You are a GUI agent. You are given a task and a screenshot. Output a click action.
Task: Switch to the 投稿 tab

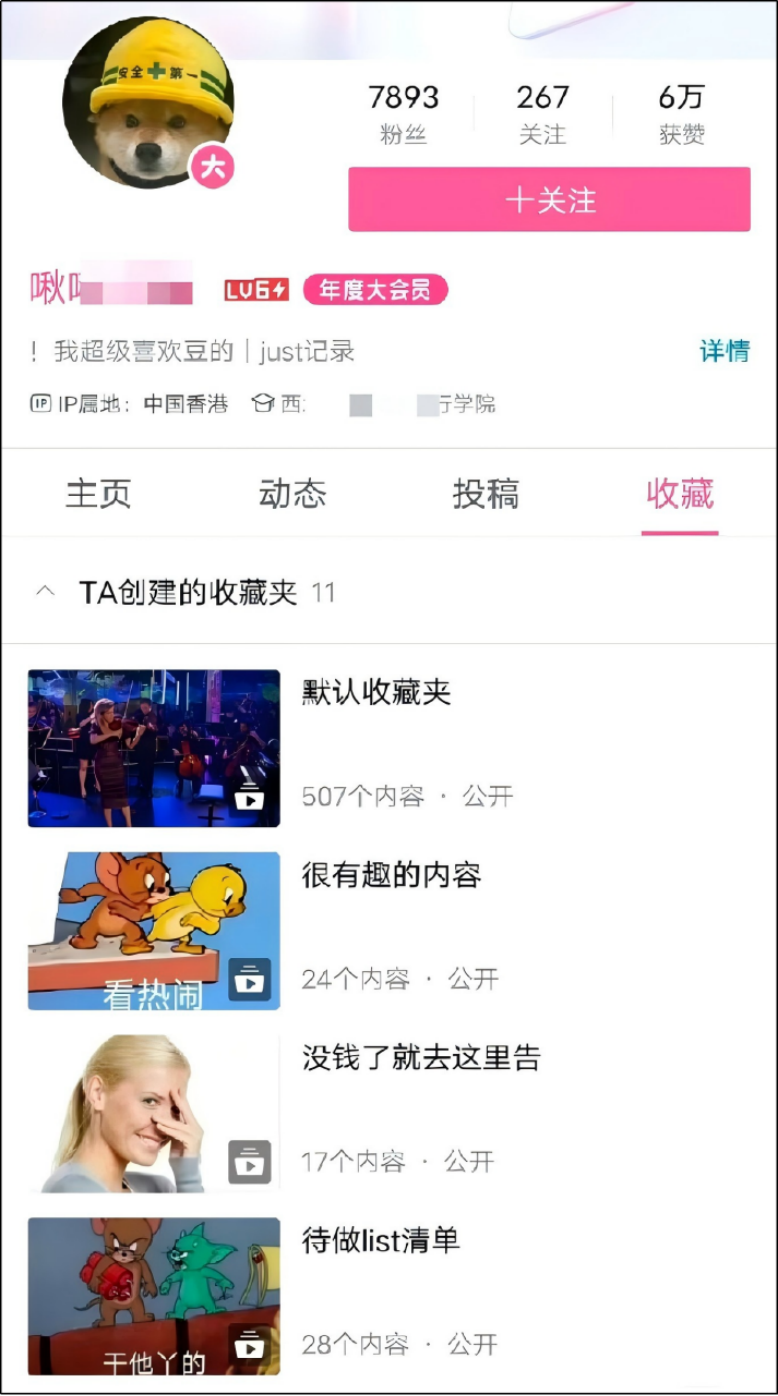[486, 494]
